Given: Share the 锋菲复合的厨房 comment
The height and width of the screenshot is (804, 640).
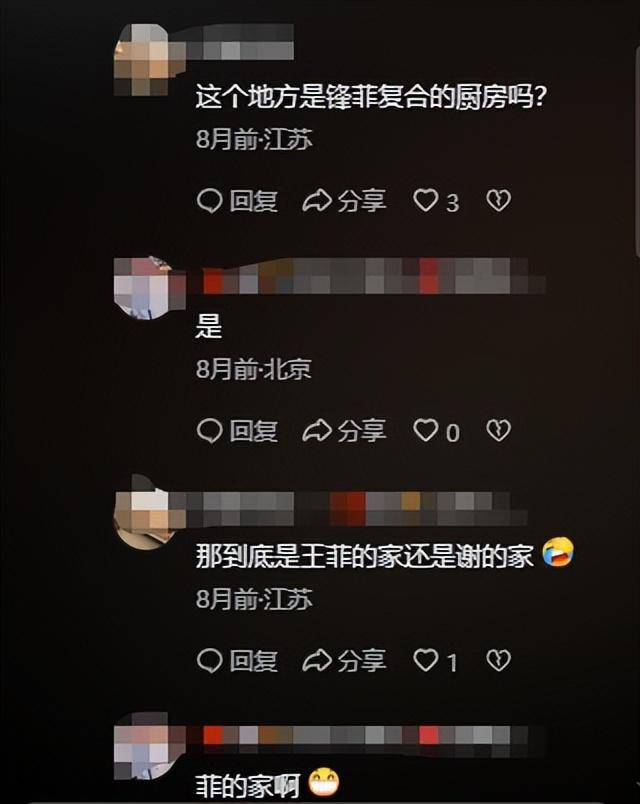Looking at the screenshot, I should 343,201.
